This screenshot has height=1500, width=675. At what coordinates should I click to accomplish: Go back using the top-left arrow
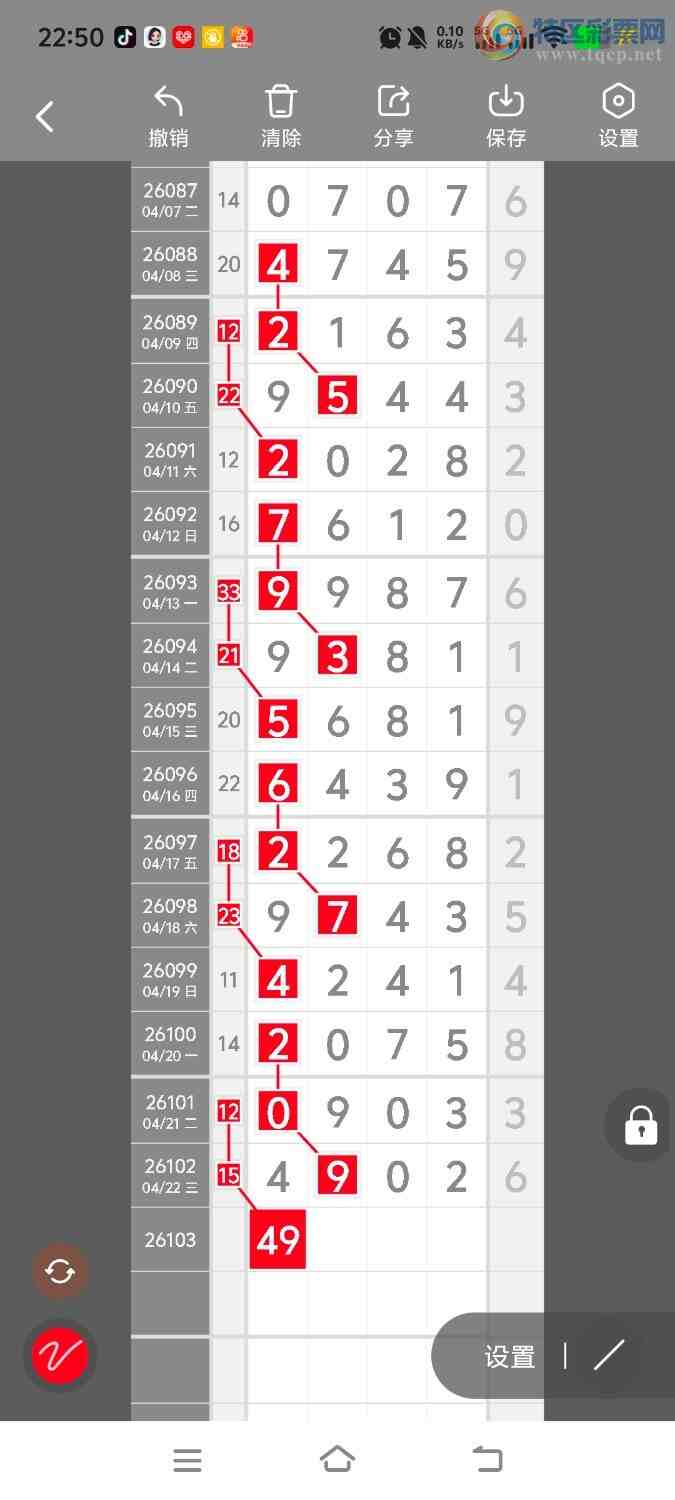click(x=45, y=117)
